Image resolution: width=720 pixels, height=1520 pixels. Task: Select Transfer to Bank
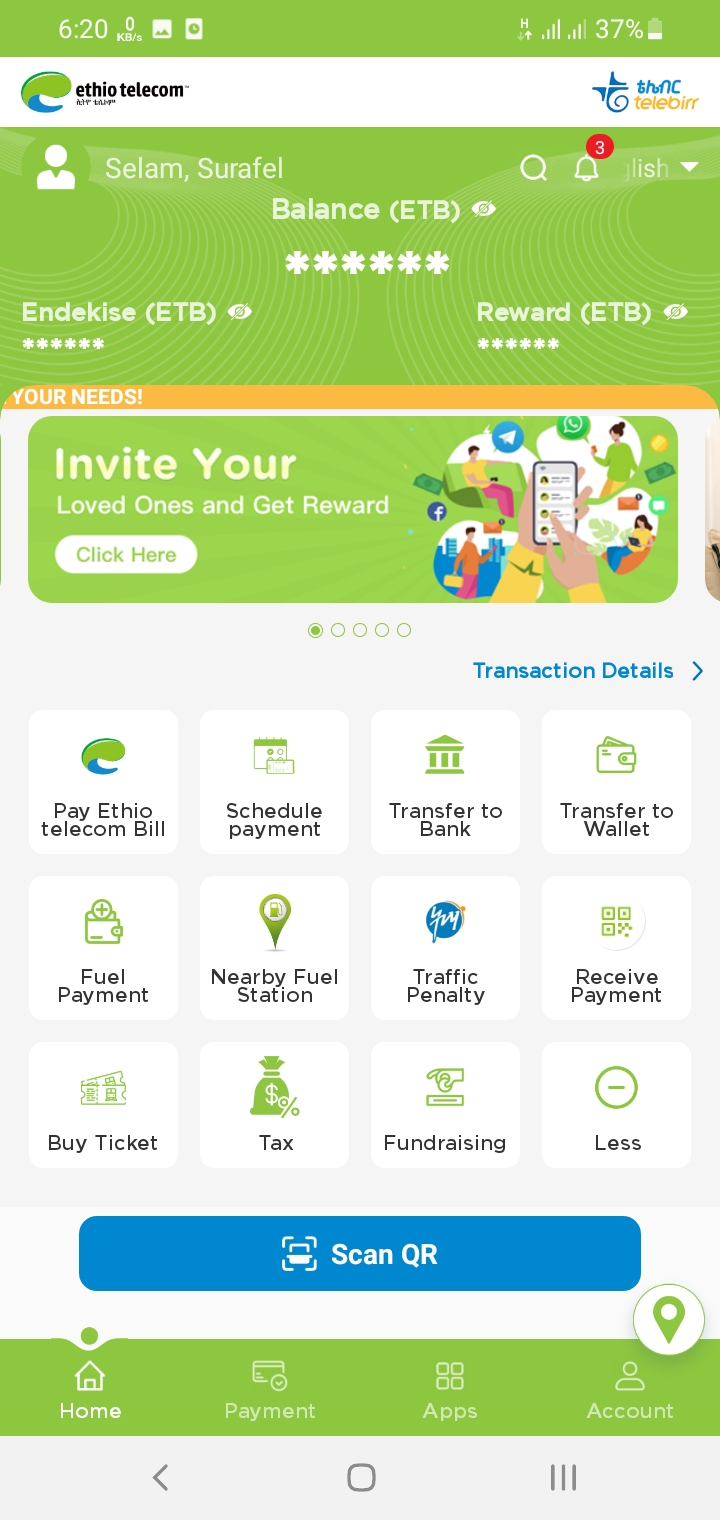[445, 782]
